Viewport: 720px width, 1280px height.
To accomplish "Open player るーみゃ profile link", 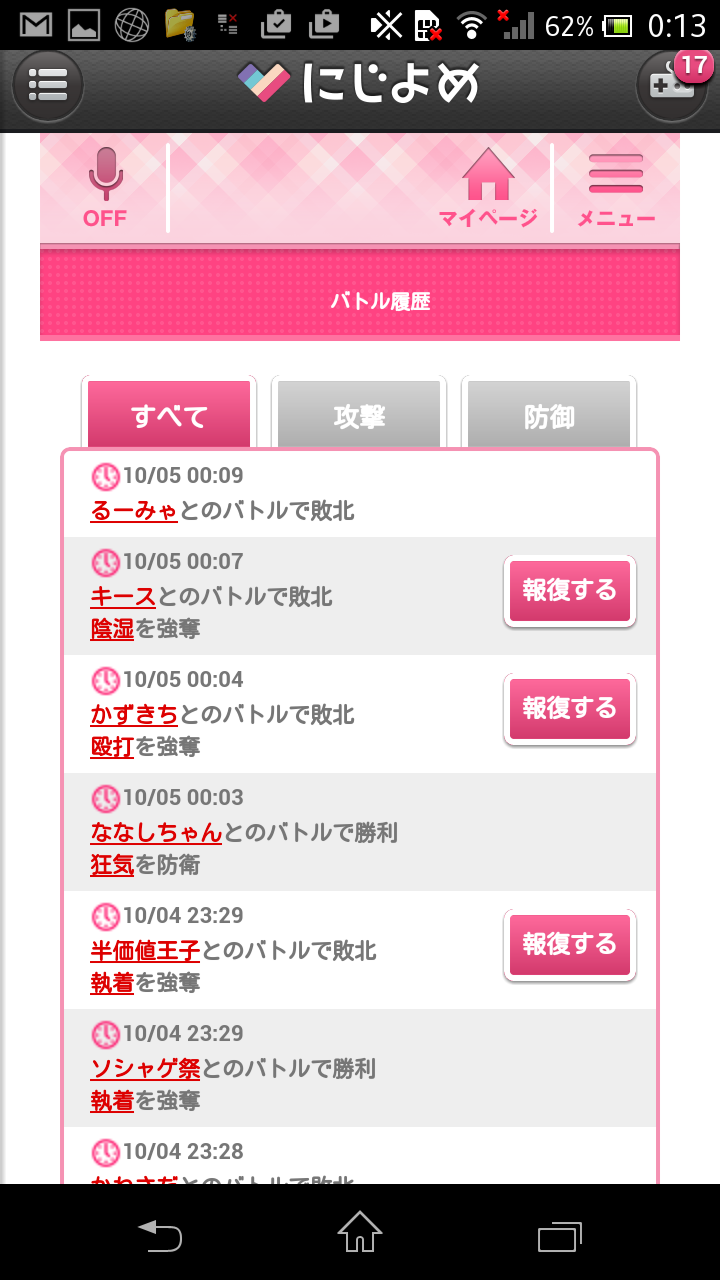I will 134,511.
